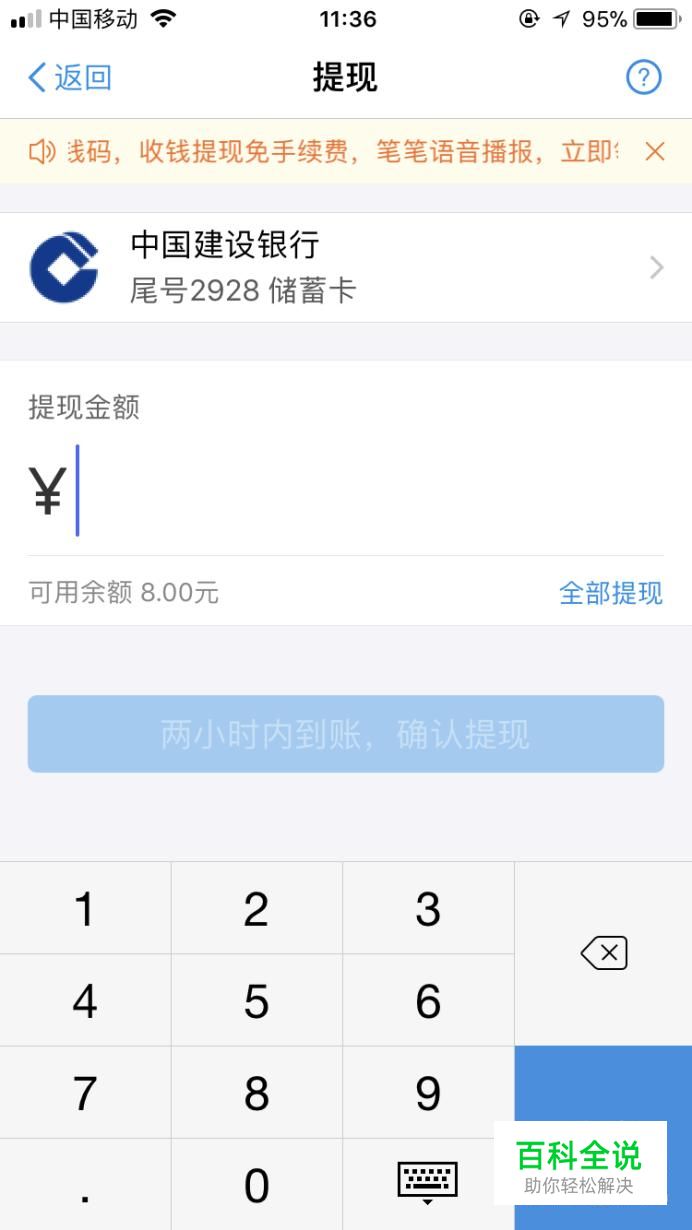Image resolution: width=692 pixels, height=1230 pixels.
Task: Enter digit 0 on the keypad
Action: coord(257,1185)
